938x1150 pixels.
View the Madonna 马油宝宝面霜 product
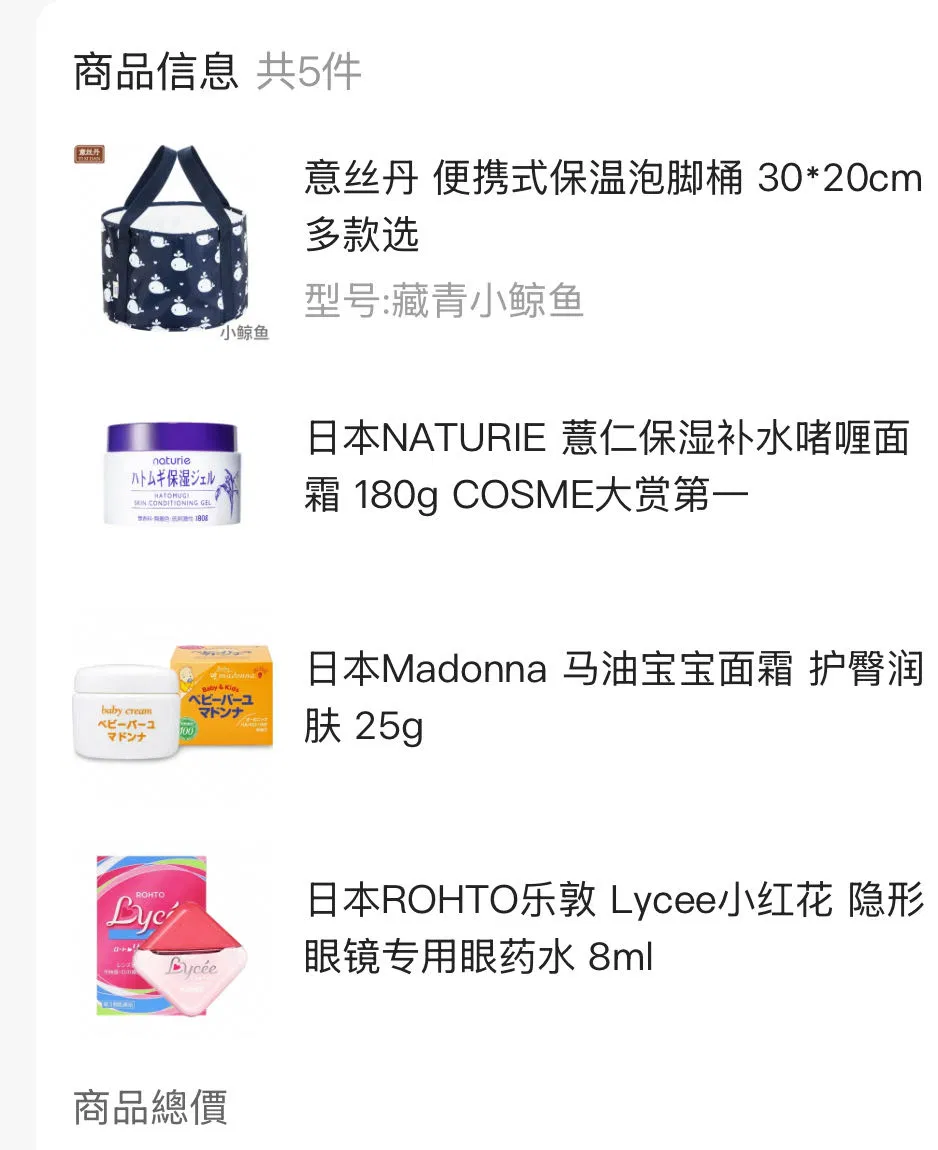click(612, 698)
